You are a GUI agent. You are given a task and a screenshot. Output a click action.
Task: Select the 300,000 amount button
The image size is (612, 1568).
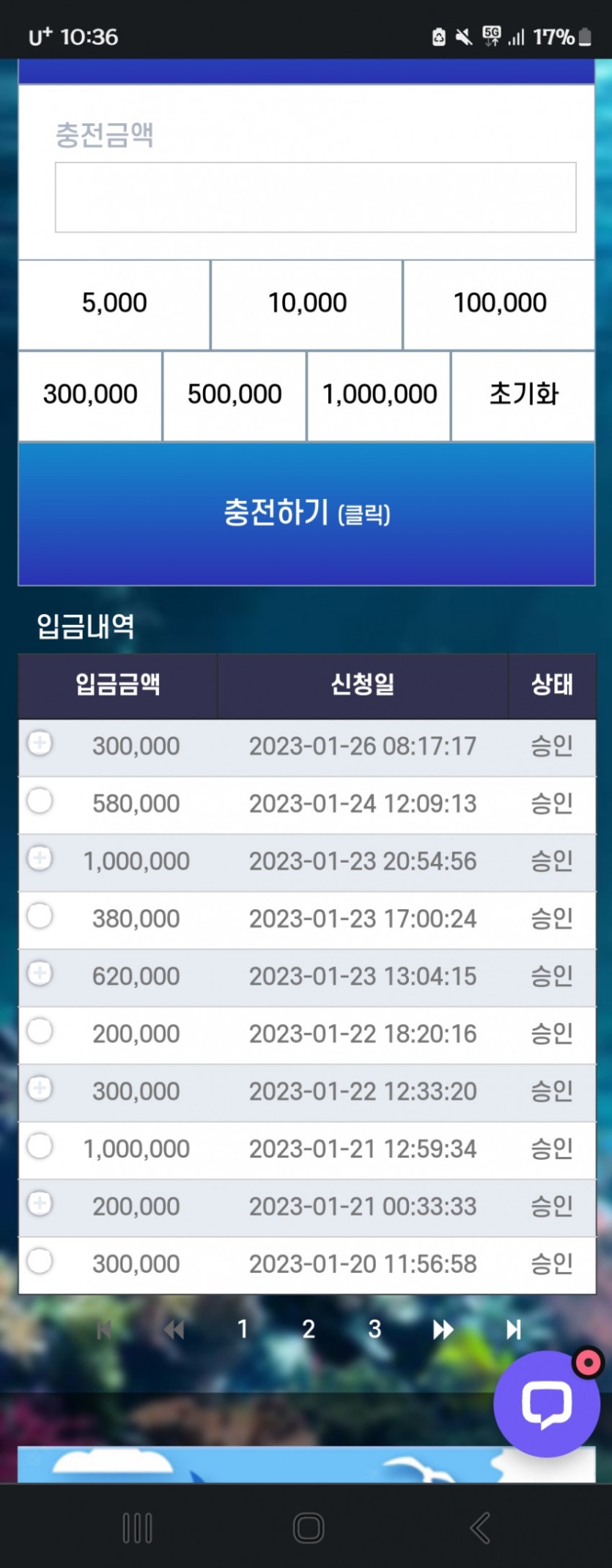90,395
